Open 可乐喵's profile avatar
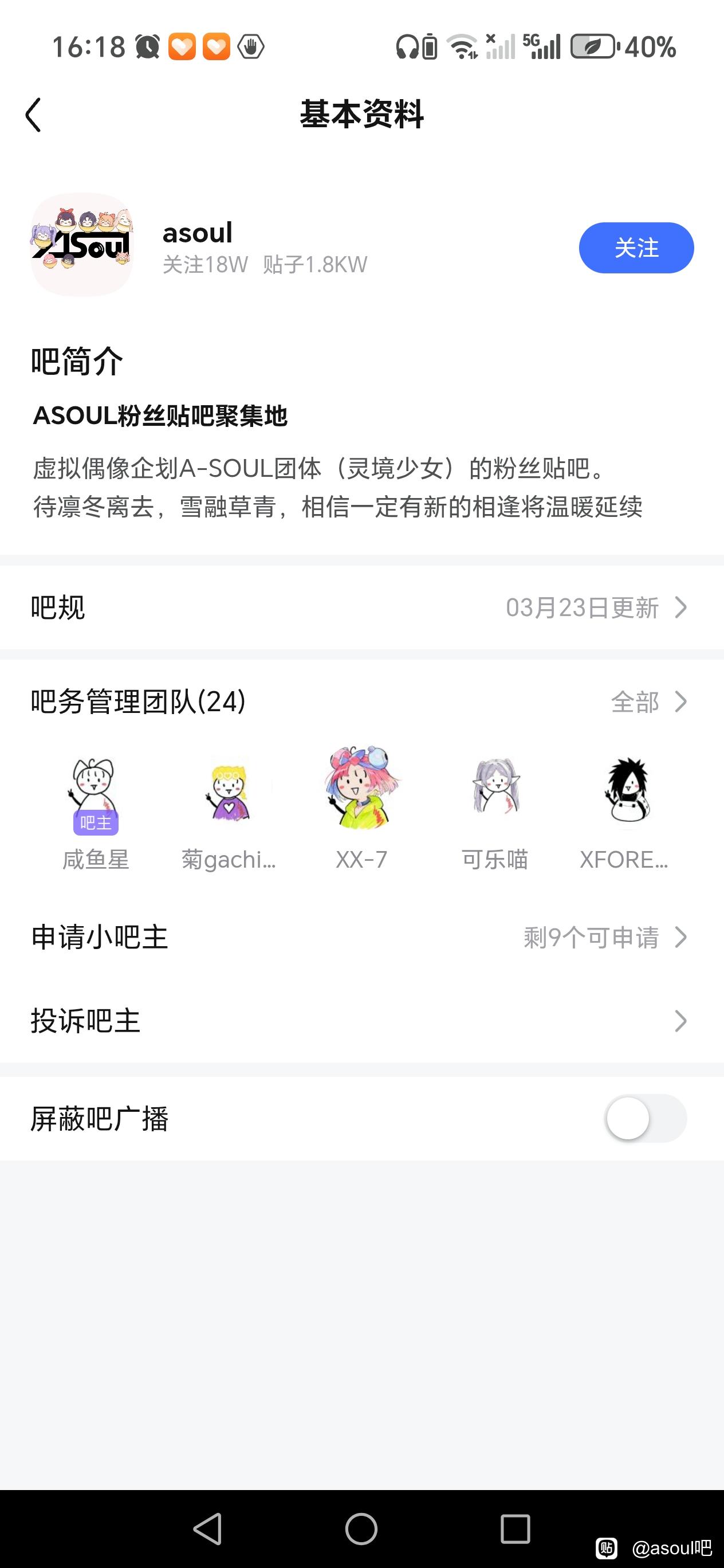The width and height of the screenshot is (724, 1568). pos(495,788)
